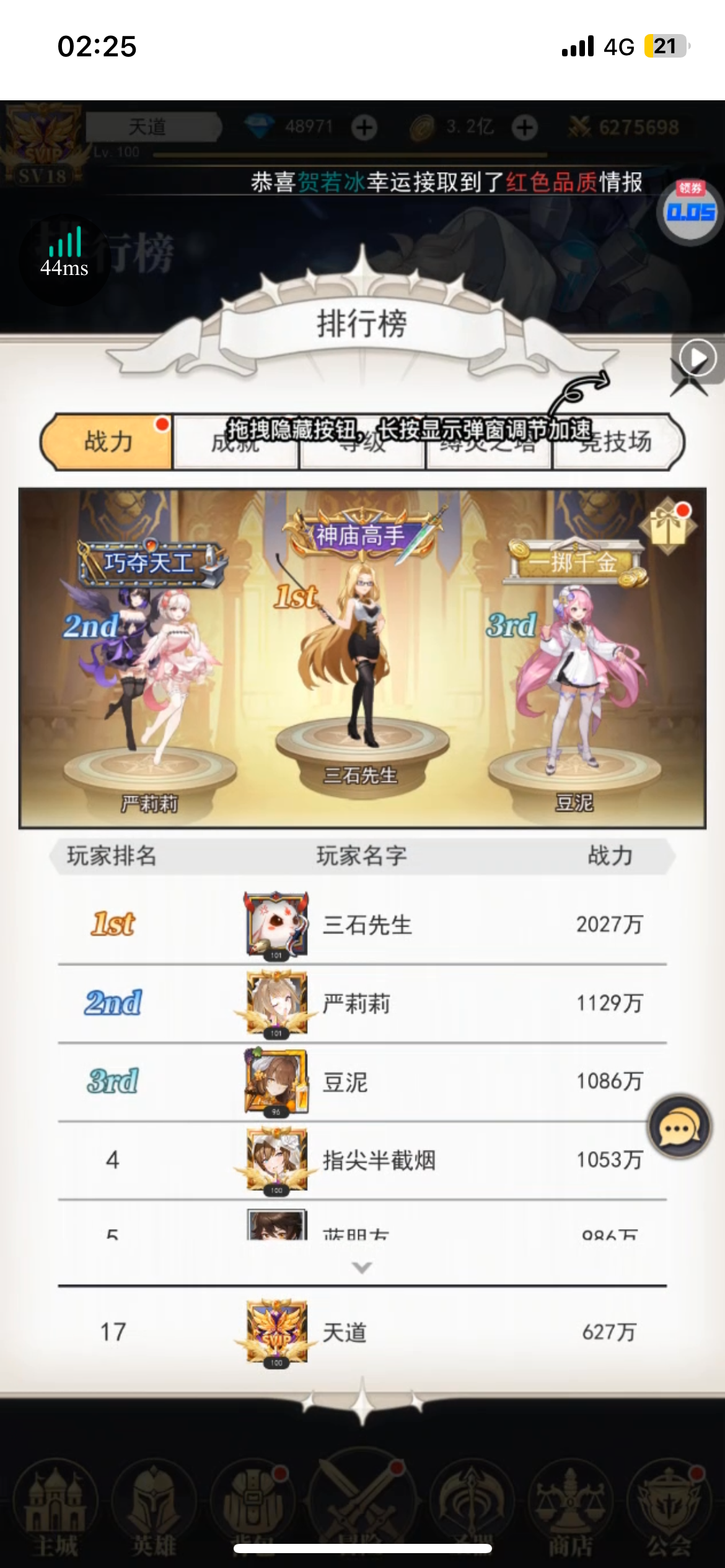Screen dimensions: 725x1568
Task: Tap the speed-up play button overlay
Action: [698, 358]
